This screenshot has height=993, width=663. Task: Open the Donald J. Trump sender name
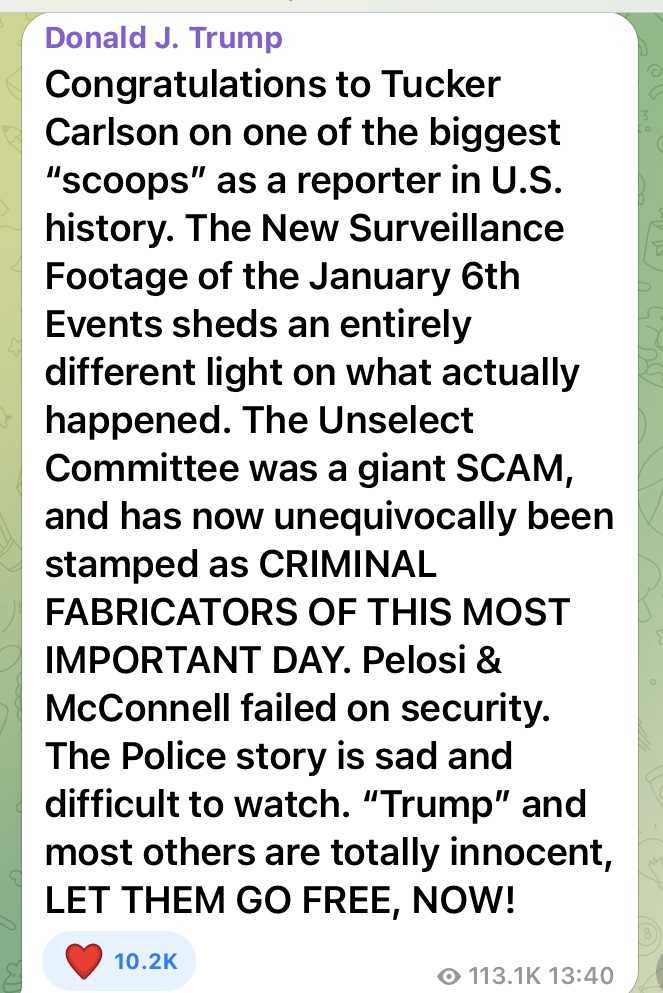click(x=164, y=38)
